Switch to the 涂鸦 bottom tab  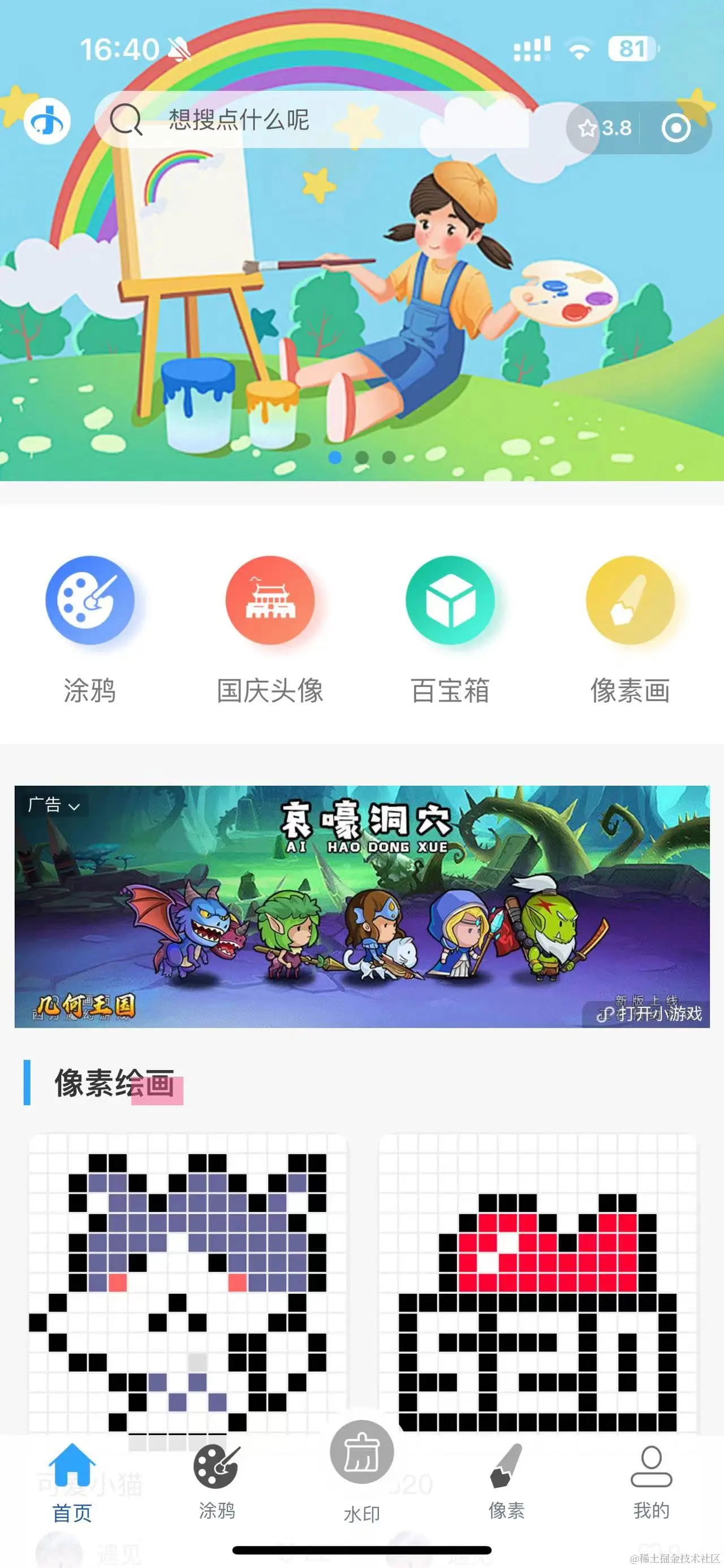pos(217,1483)
